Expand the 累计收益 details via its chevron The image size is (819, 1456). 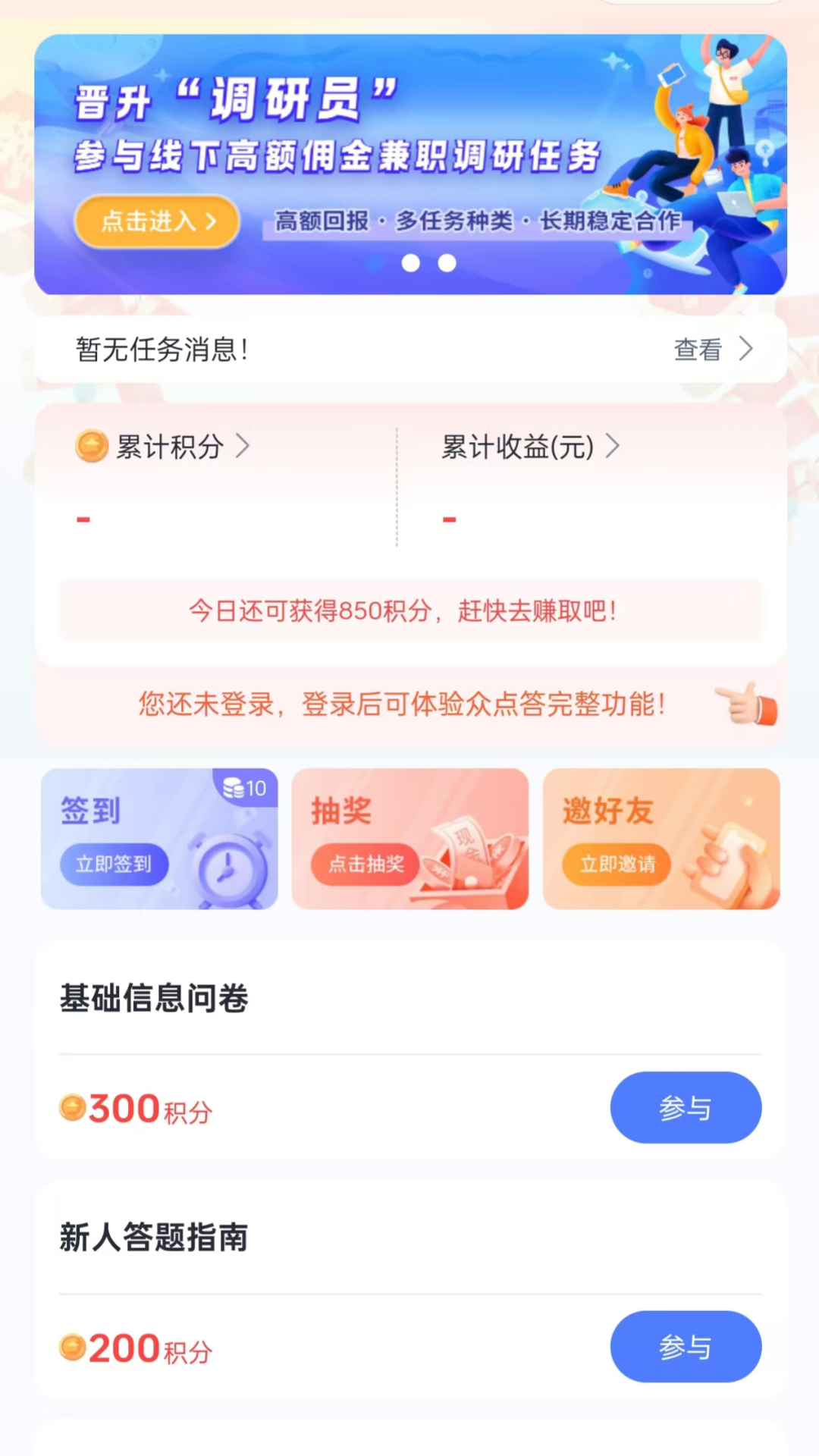click(613, 447)
